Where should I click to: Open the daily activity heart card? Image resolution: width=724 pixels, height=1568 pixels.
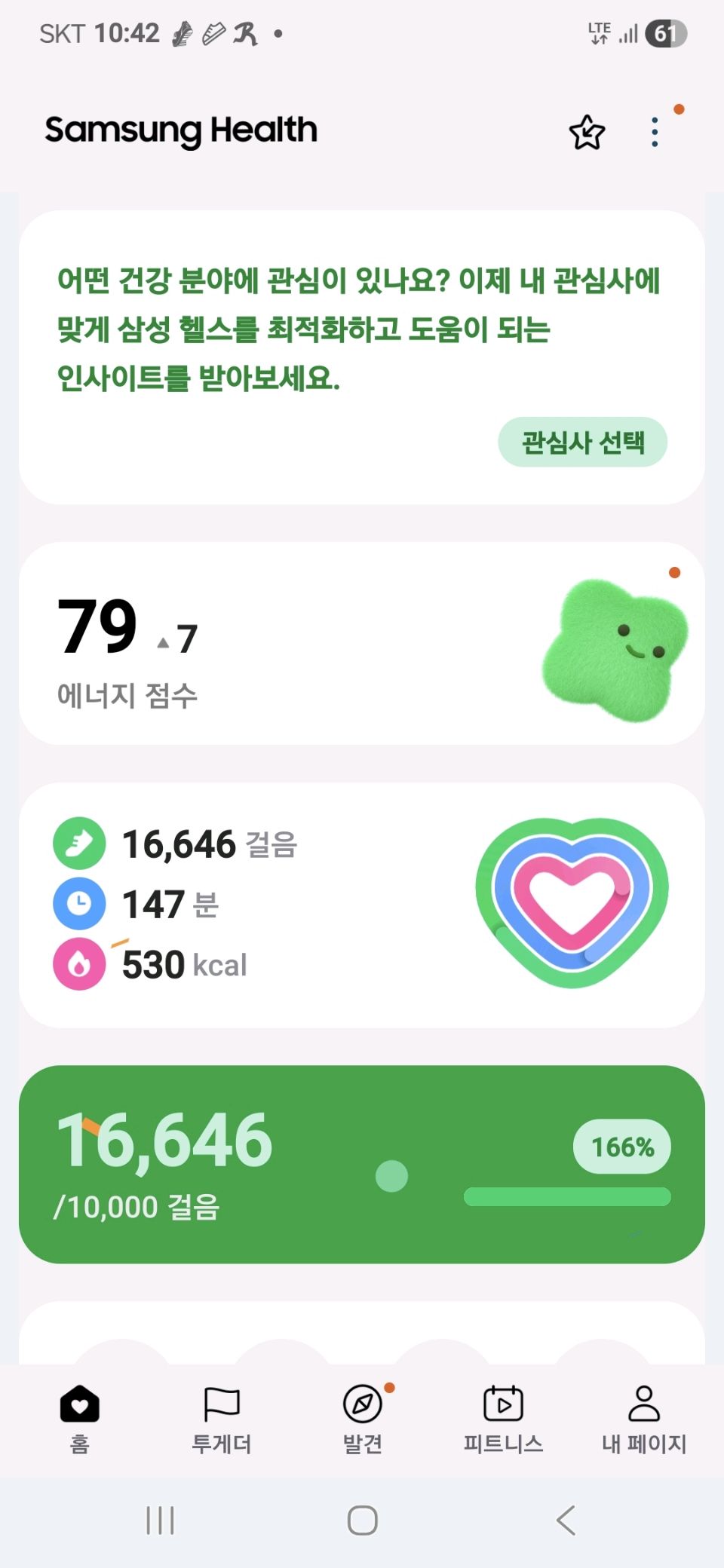point(362,905)
